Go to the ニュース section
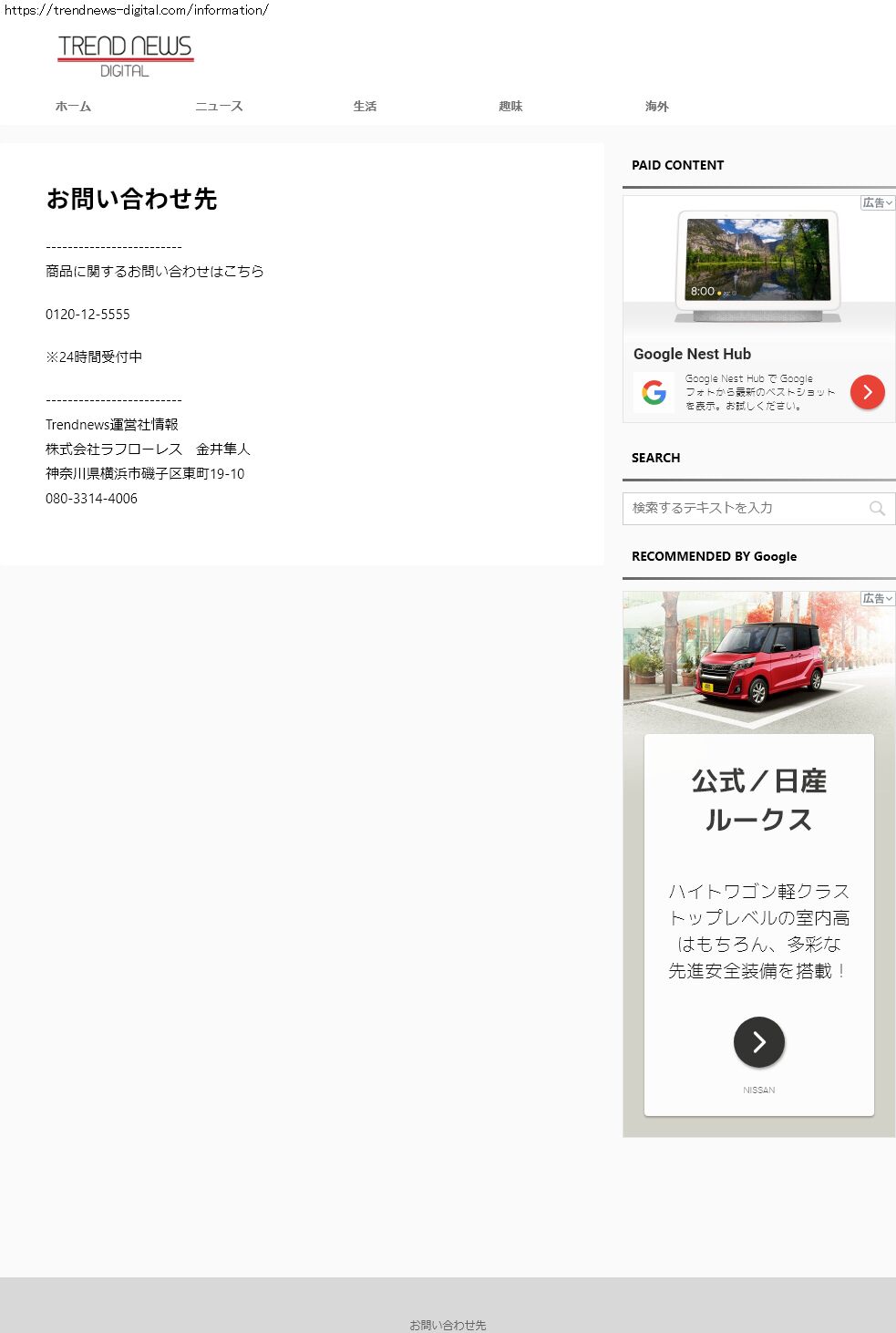The height and width of the screenshot is (1333, 896). (x=219, y=107)
